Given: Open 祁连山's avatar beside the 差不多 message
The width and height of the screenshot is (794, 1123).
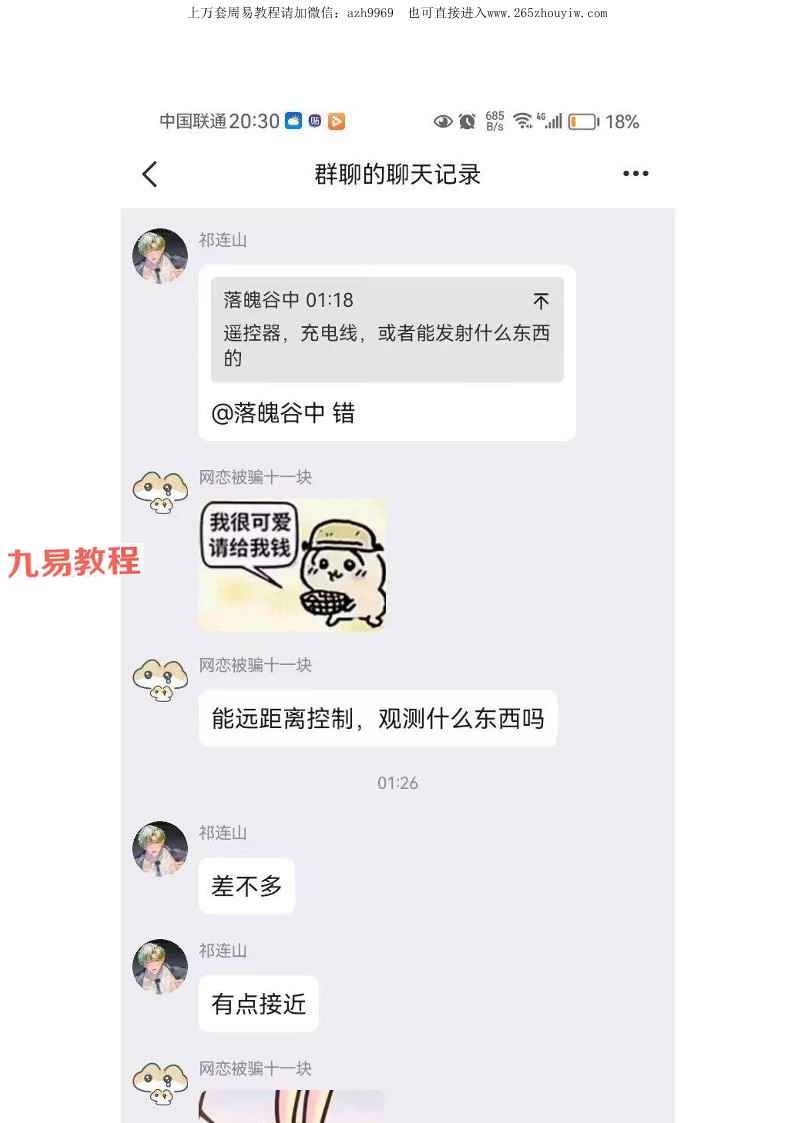Looking at the screenshot, I should (160, 849).
